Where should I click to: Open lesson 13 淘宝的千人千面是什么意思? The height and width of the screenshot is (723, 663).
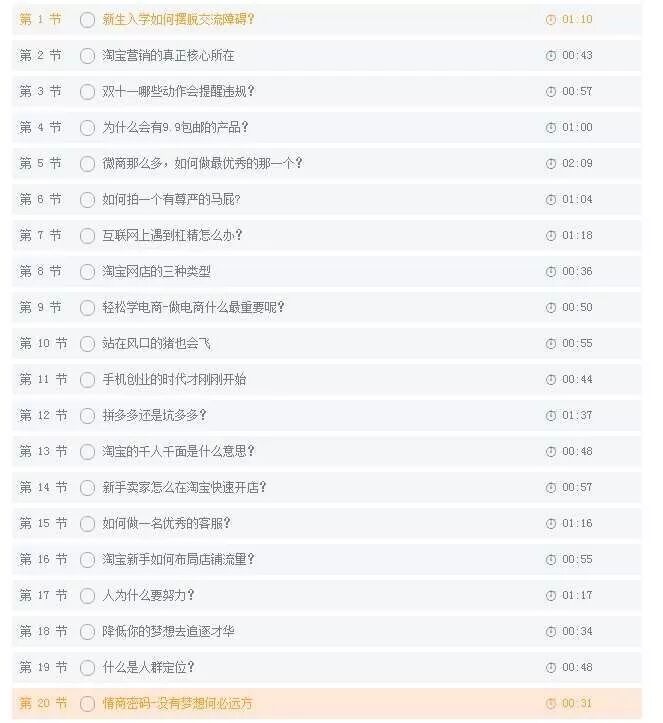(x=178, y=451)
